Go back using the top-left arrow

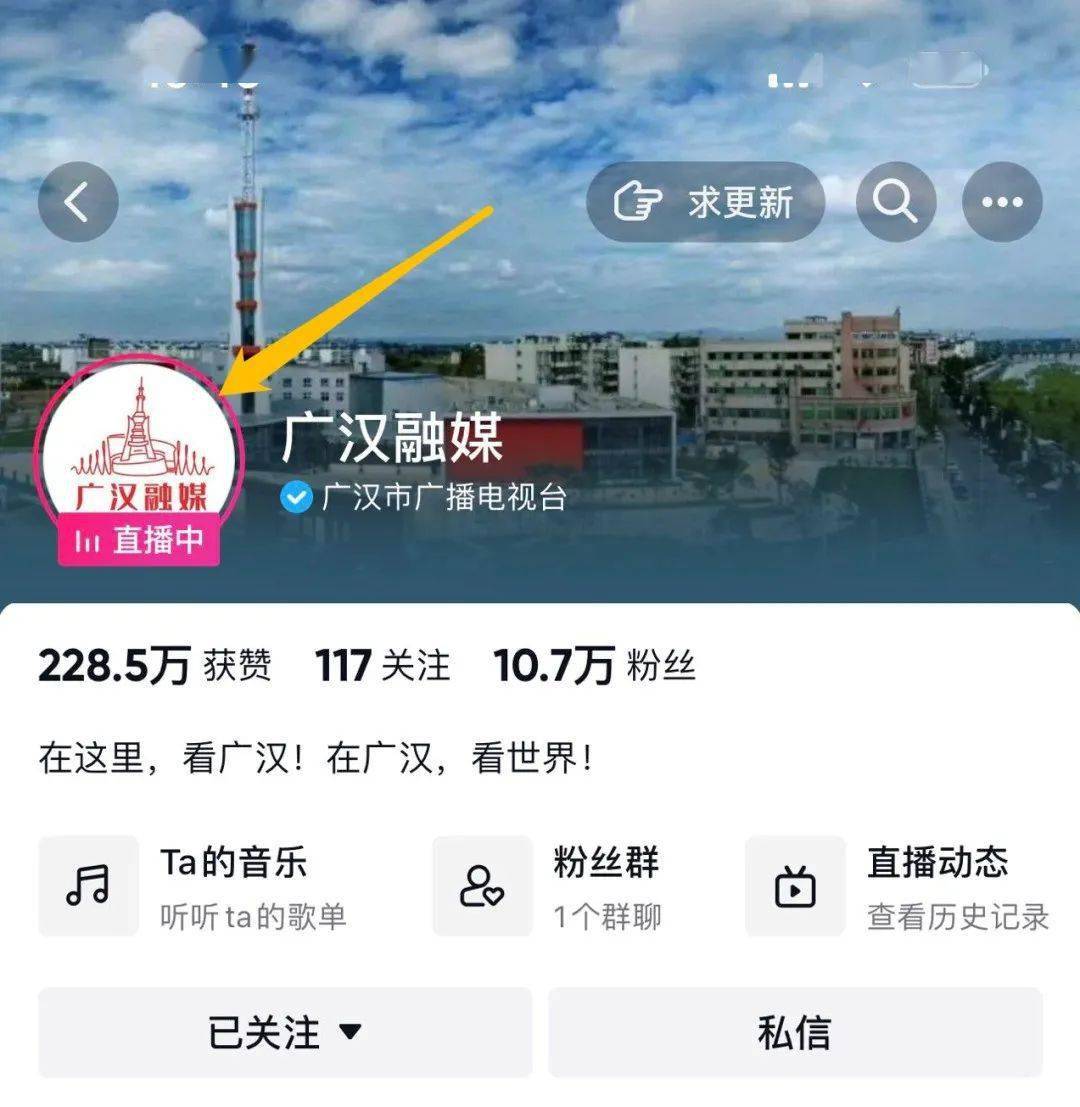click(78, 203)
